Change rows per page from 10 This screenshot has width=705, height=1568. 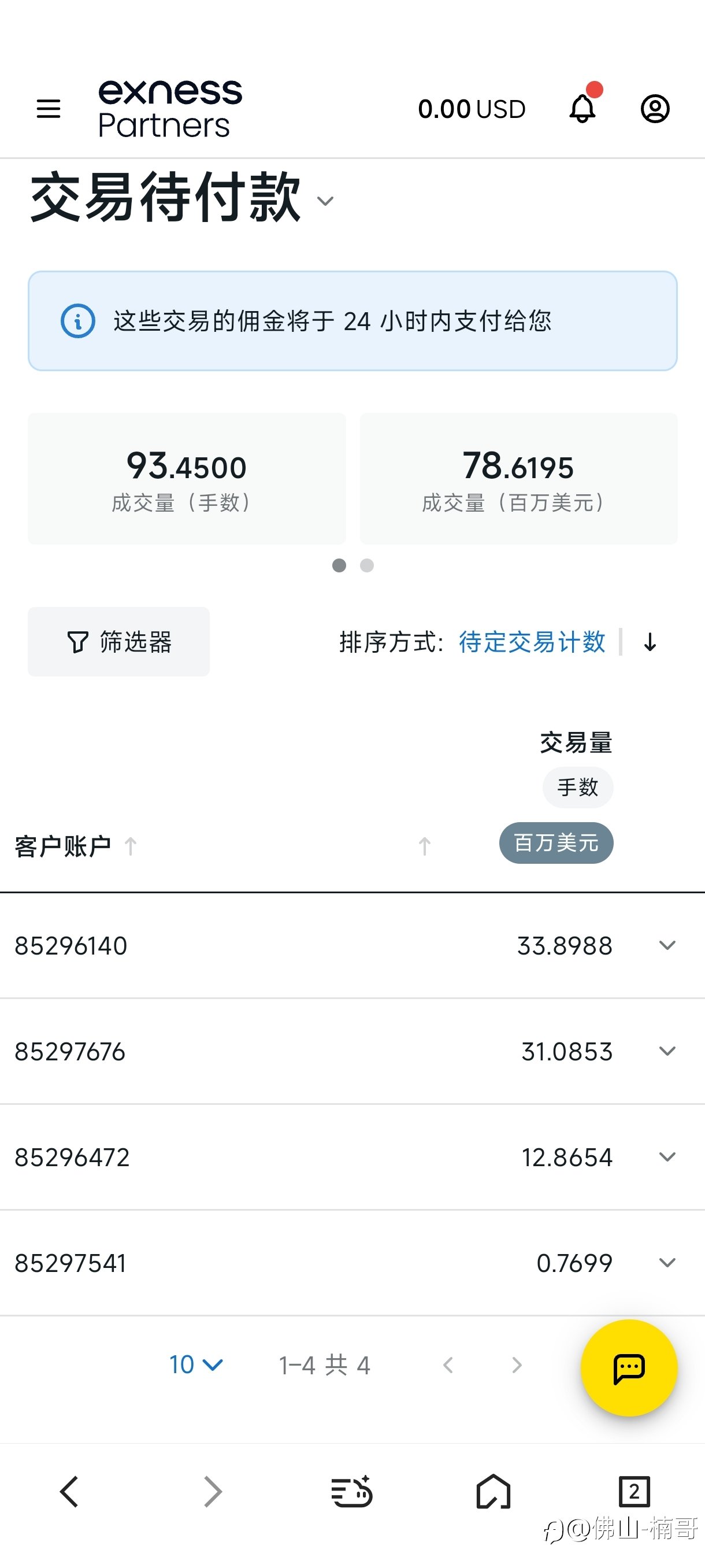click(x=196, y=1364)
